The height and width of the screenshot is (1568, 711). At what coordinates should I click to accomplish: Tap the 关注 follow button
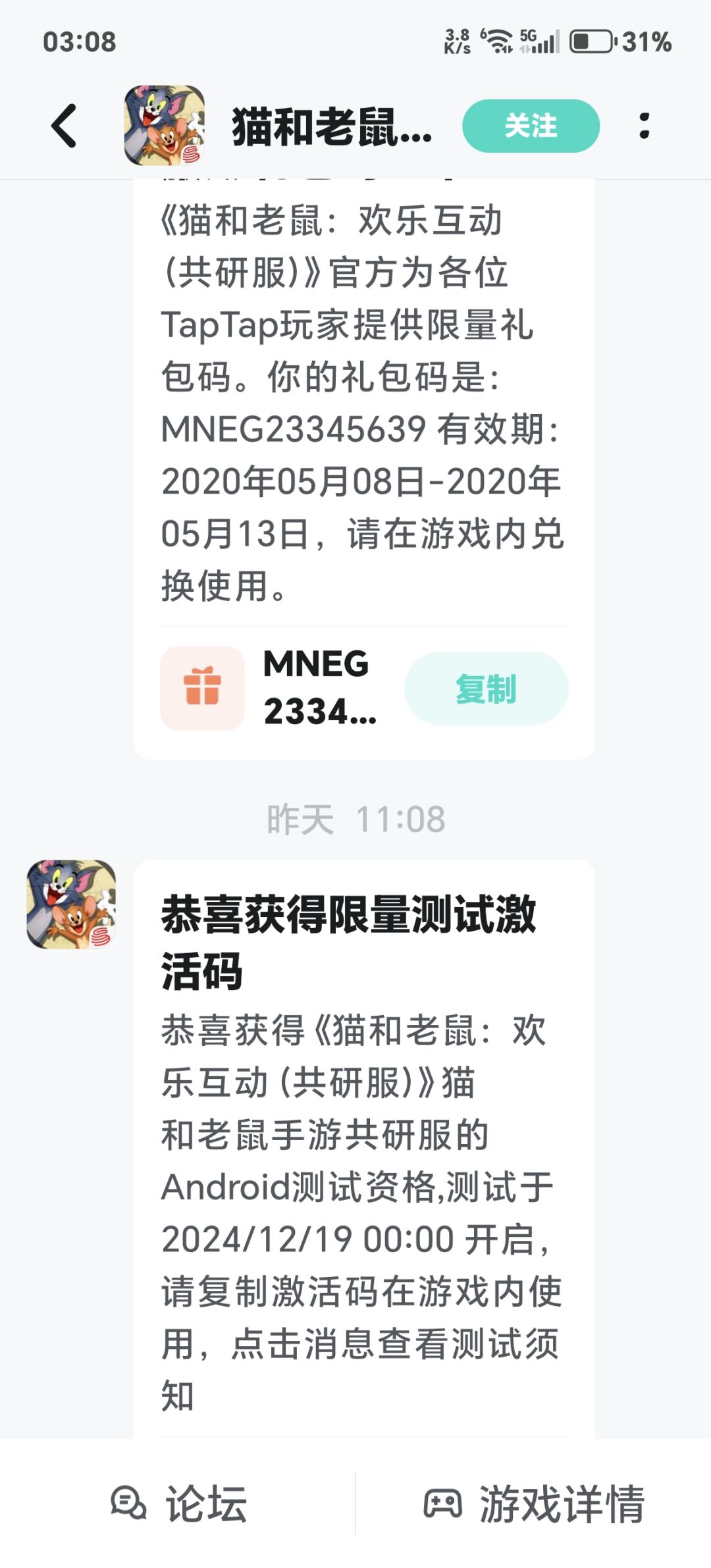(x=531, y=126)
